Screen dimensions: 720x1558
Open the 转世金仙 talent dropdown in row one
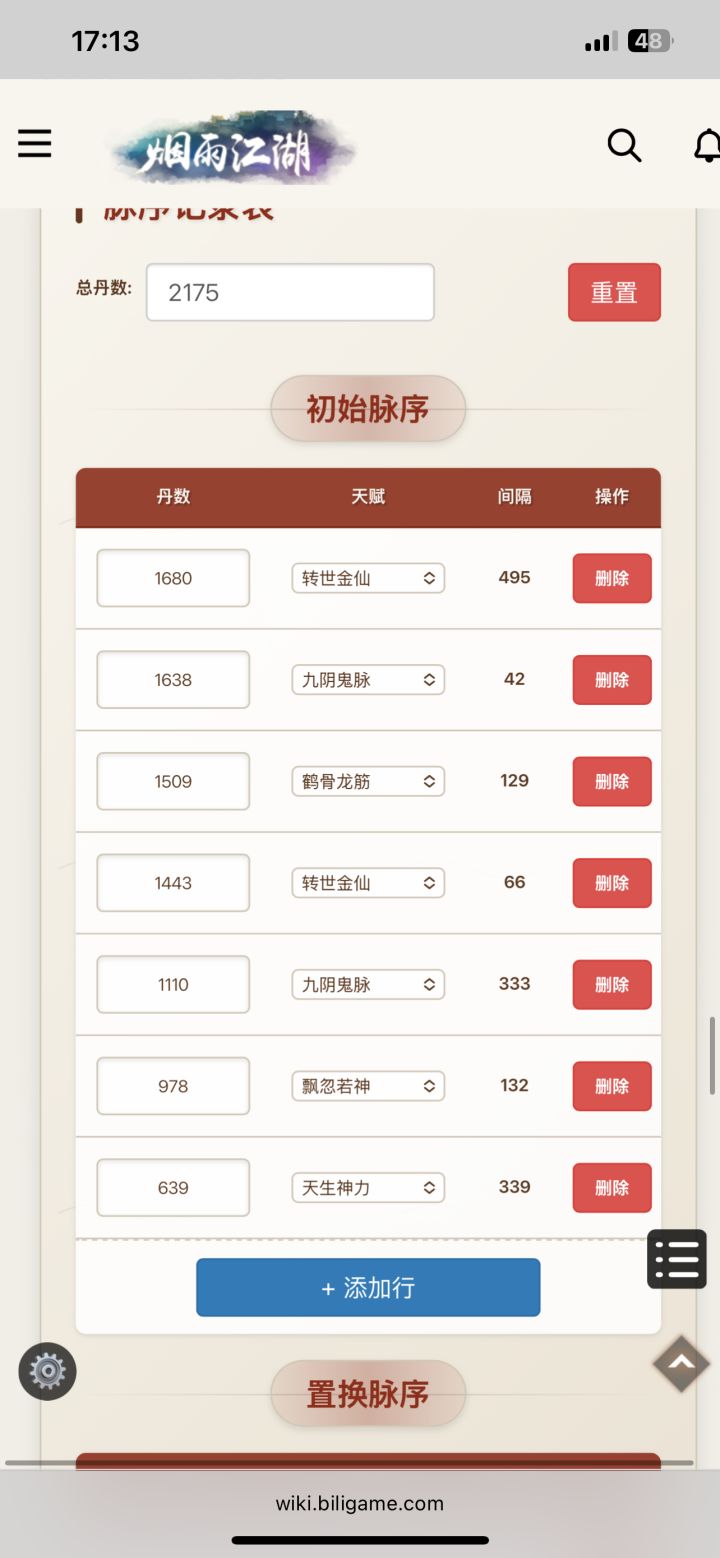[367, 577]
